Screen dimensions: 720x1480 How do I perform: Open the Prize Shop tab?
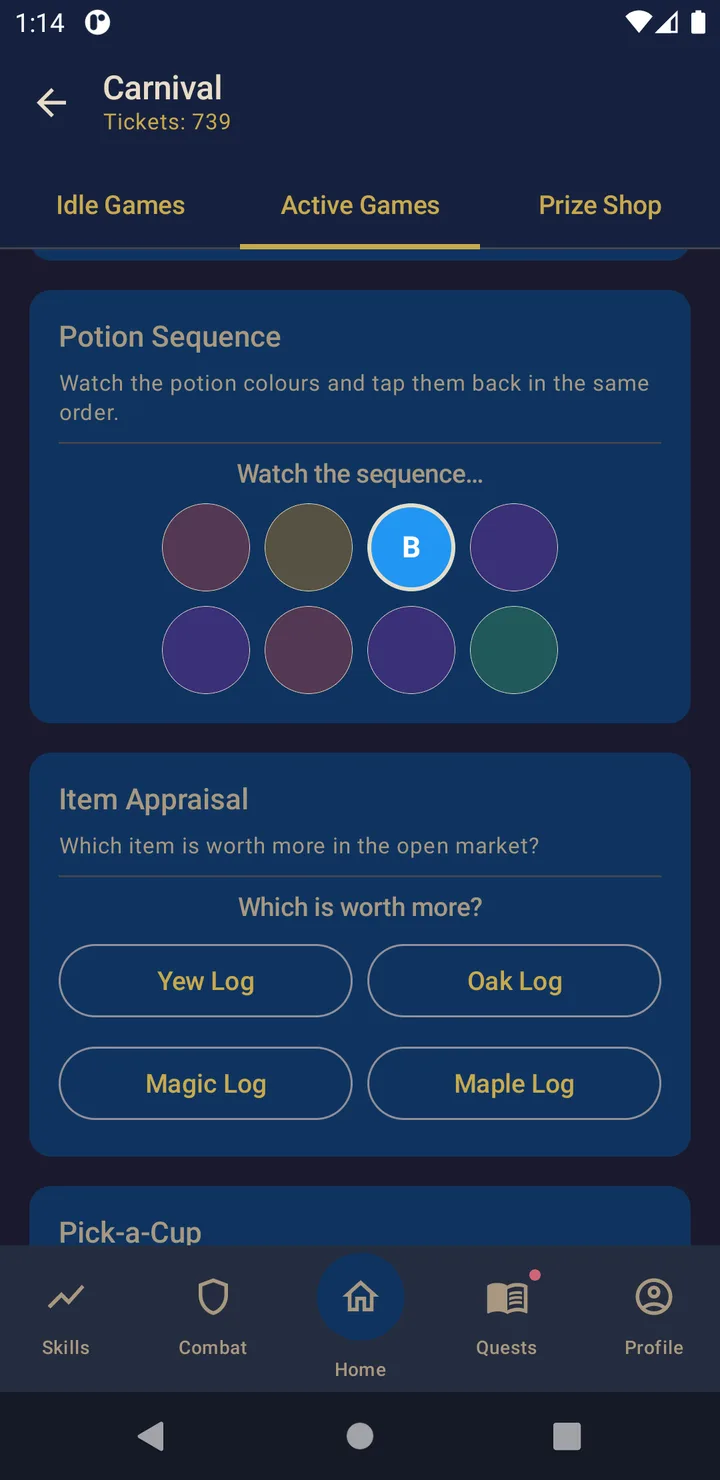(600, 205)
